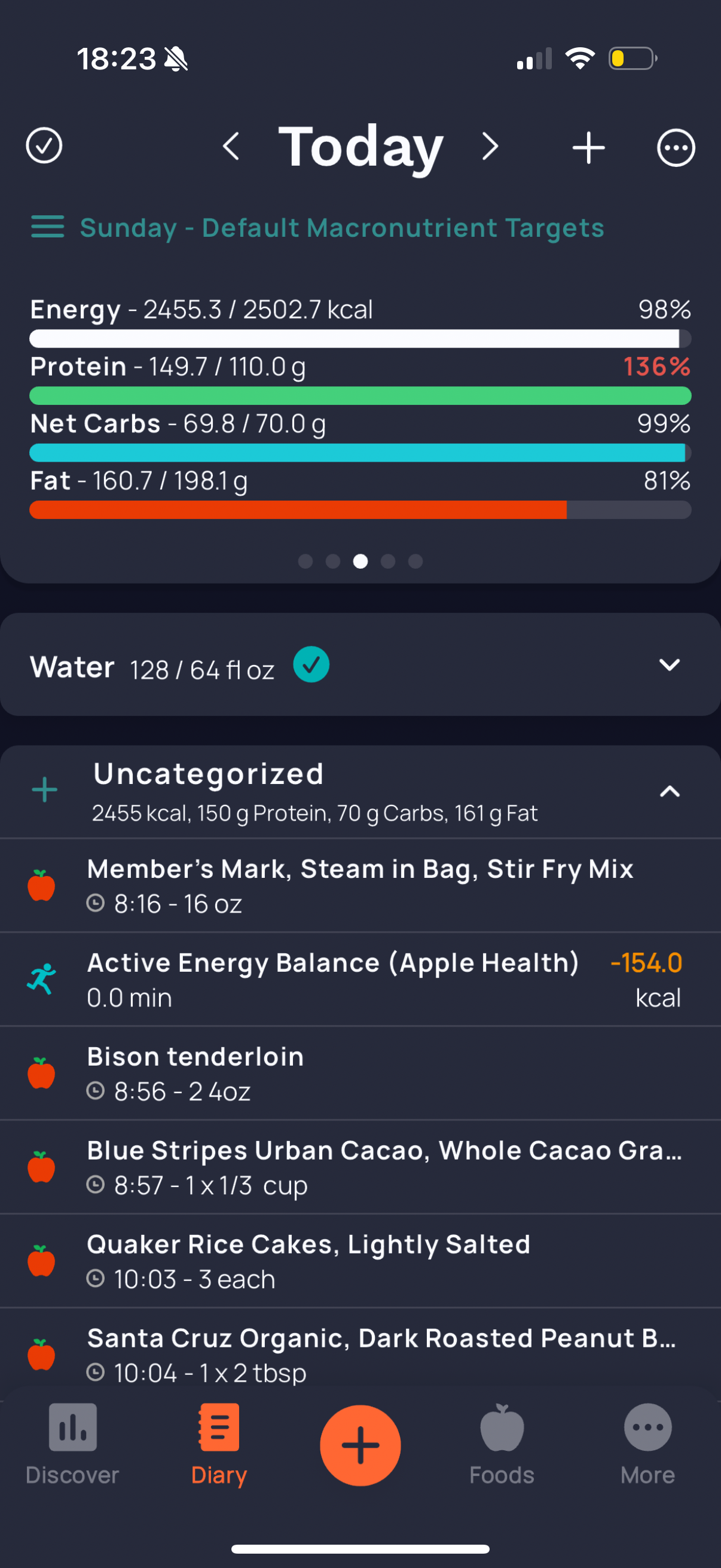Open Sunday Default Macronutrient Targets
The image size is (721, 1568).
341,228
